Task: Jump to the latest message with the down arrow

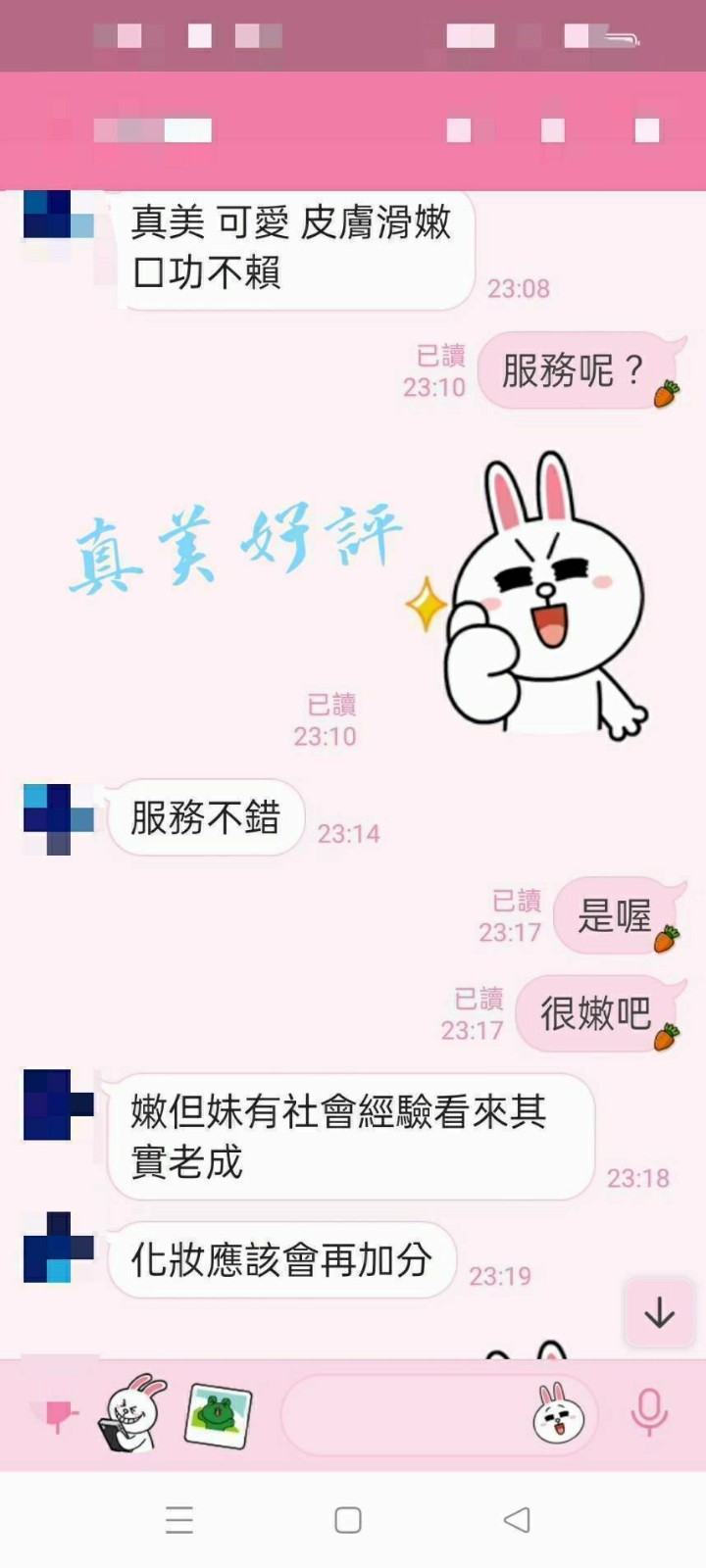Action: point(659,1313)
